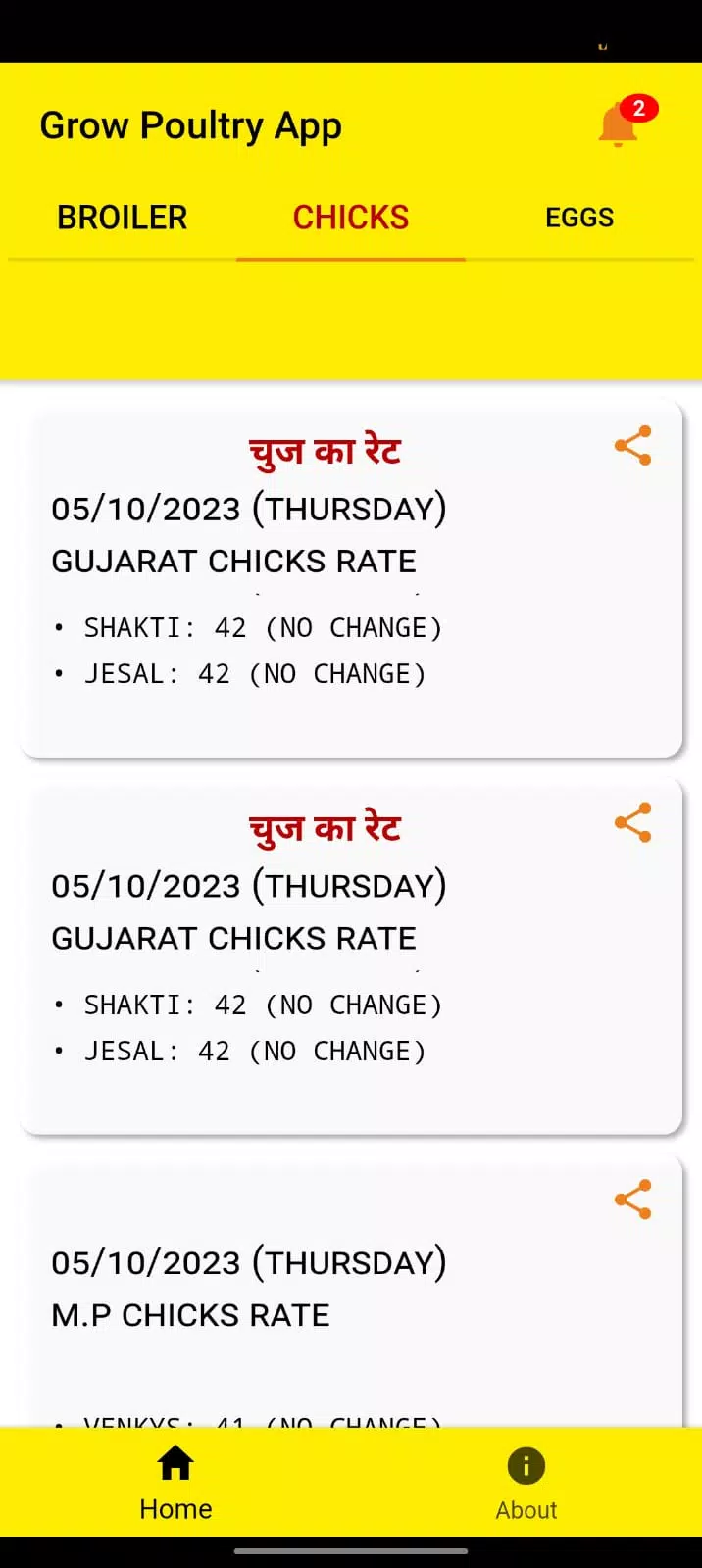Share the first Gujarat chicks rate card
The height and width of the screenshot is (1568, 702).
[633, 446]
